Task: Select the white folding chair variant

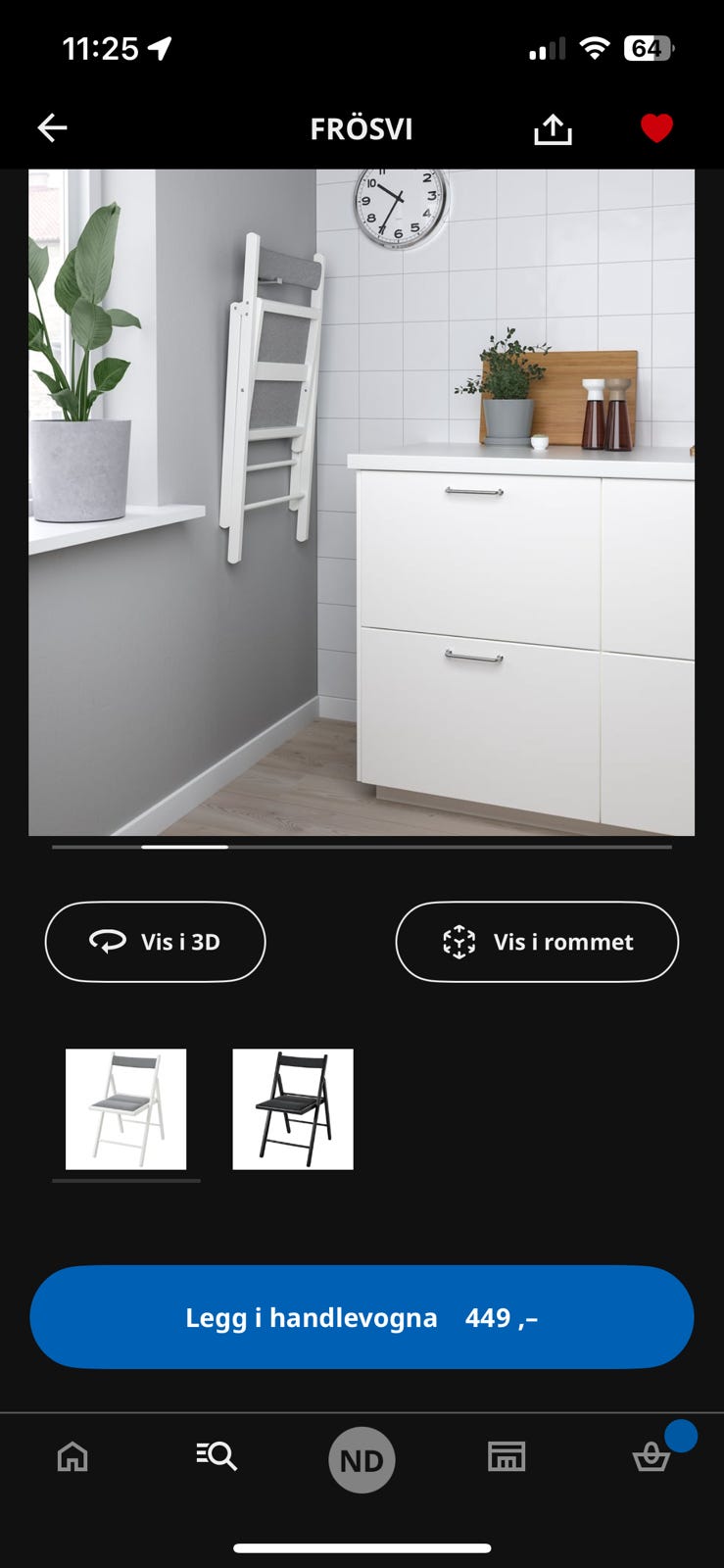Action: [x=125, y=1108]
